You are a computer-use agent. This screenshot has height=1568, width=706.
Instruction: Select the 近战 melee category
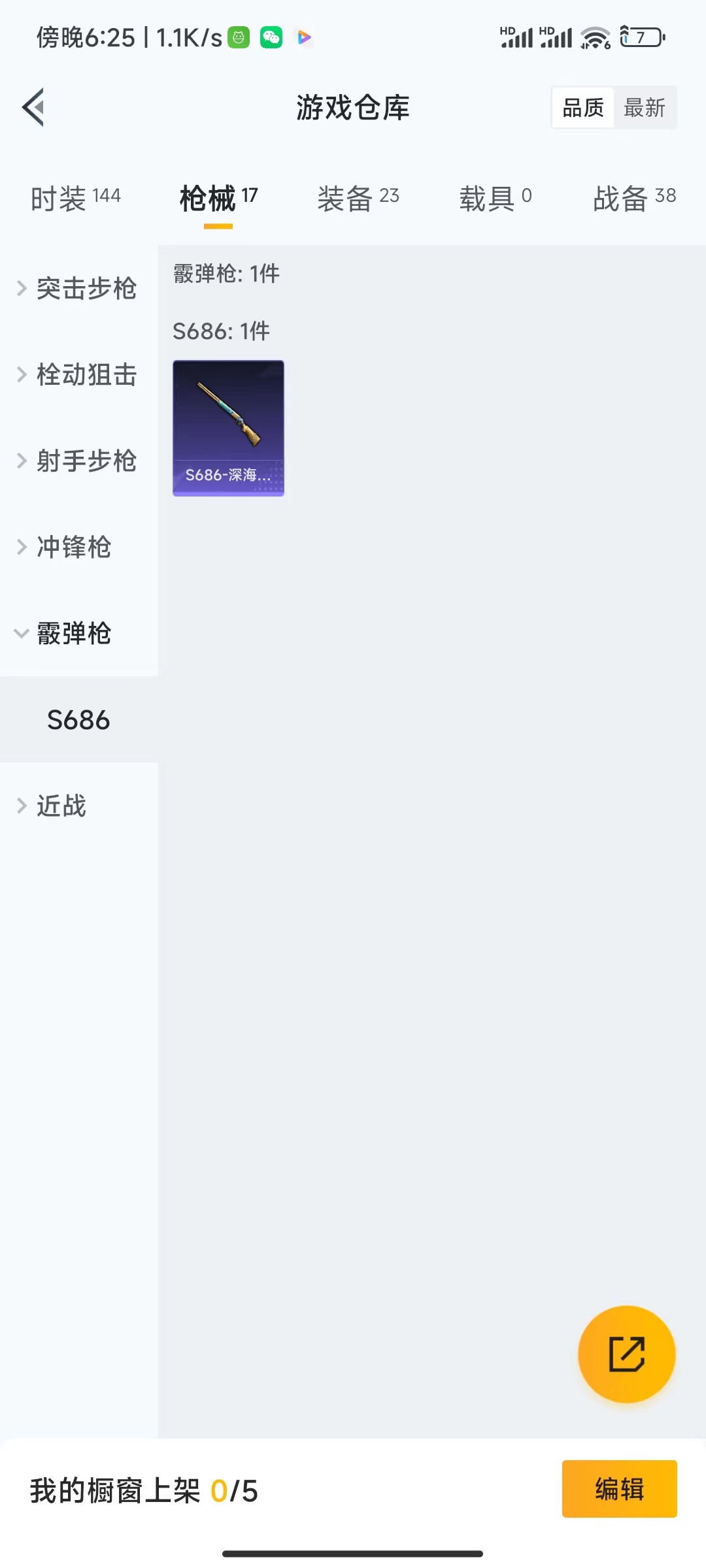point(60,806)
